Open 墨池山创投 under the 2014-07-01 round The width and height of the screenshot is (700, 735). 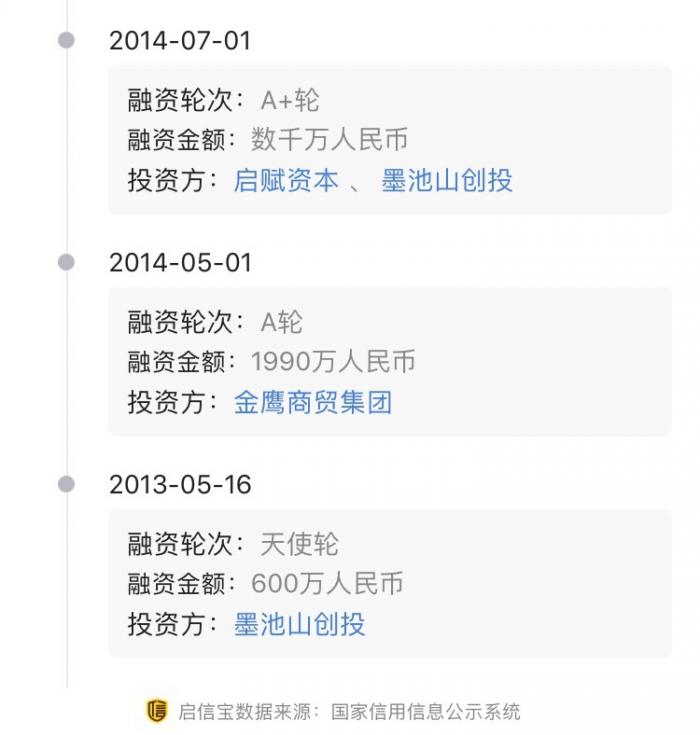point(447,181)
